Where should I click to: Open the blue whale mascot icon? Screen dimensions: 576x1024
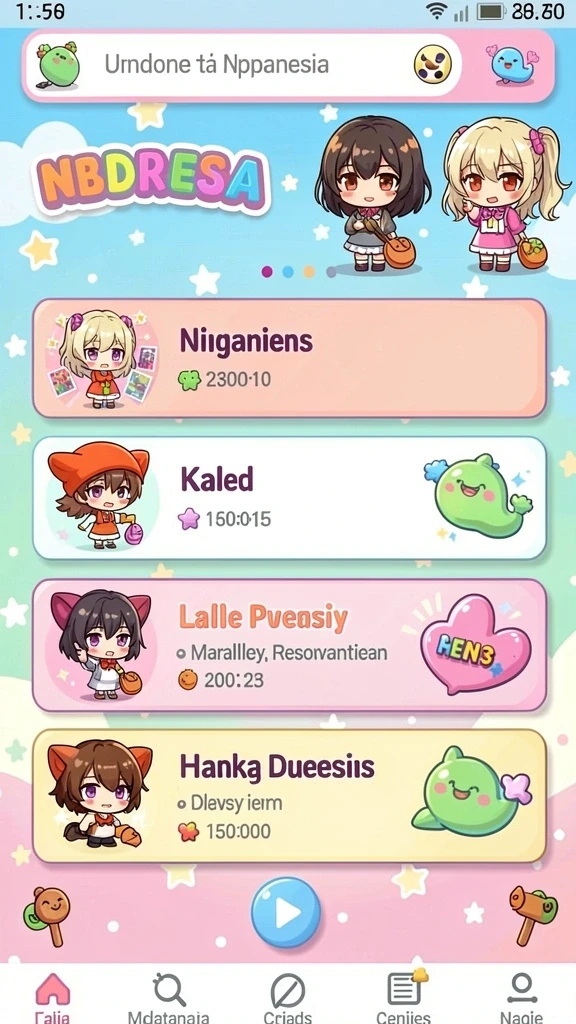coord(513,63)
